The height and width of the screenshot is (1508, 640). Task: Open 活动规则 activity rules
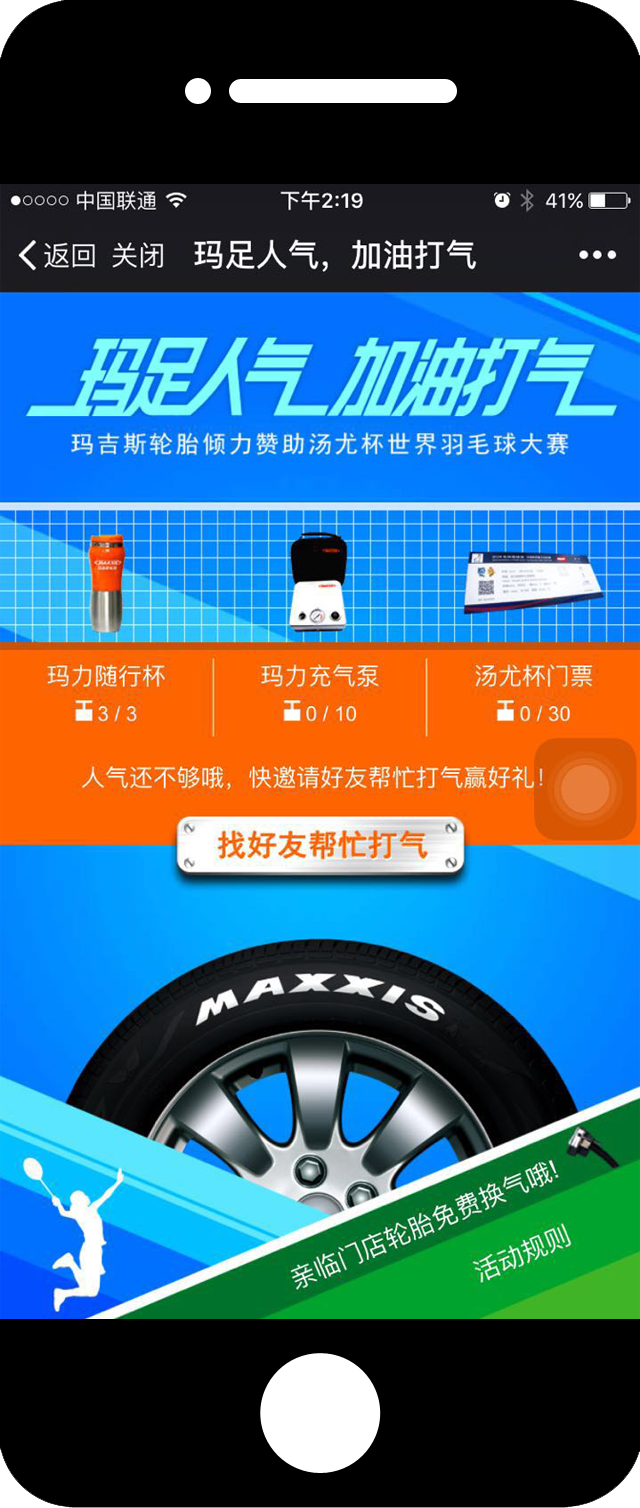523,1253
